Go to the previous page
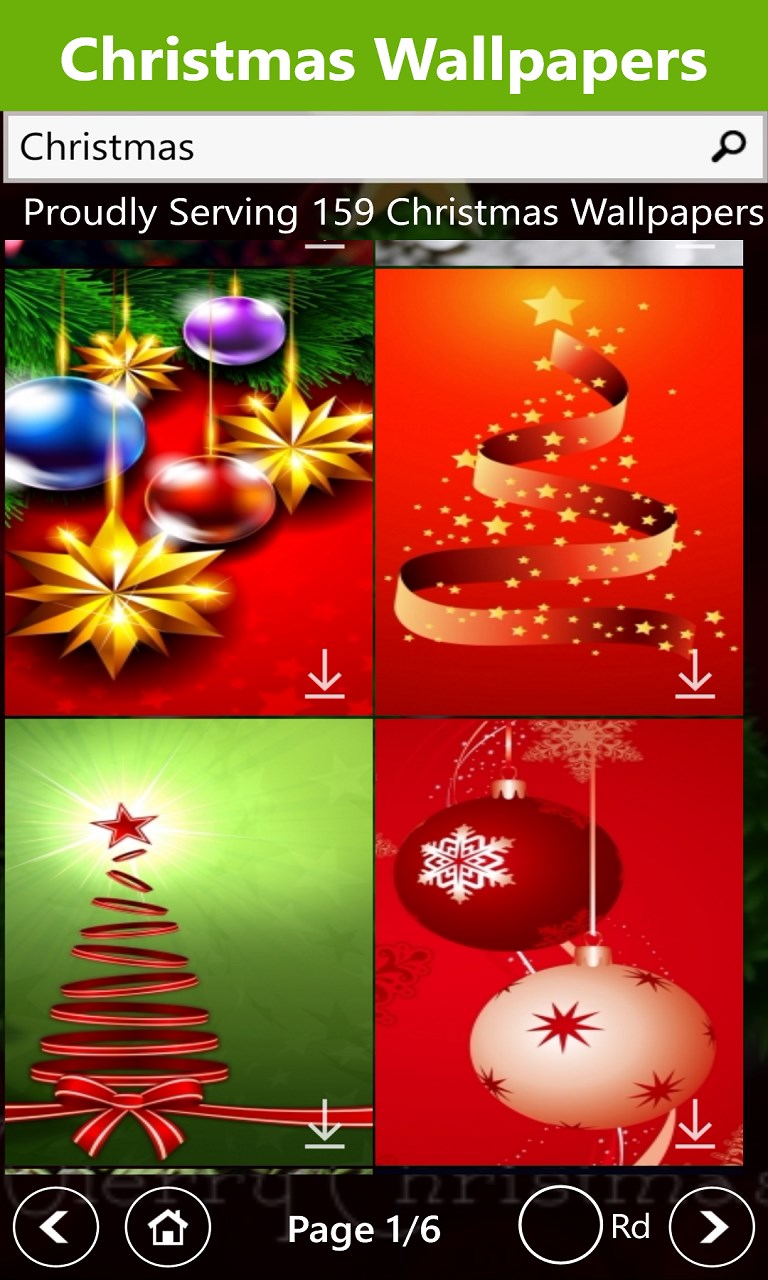 tap(56, 1227)
